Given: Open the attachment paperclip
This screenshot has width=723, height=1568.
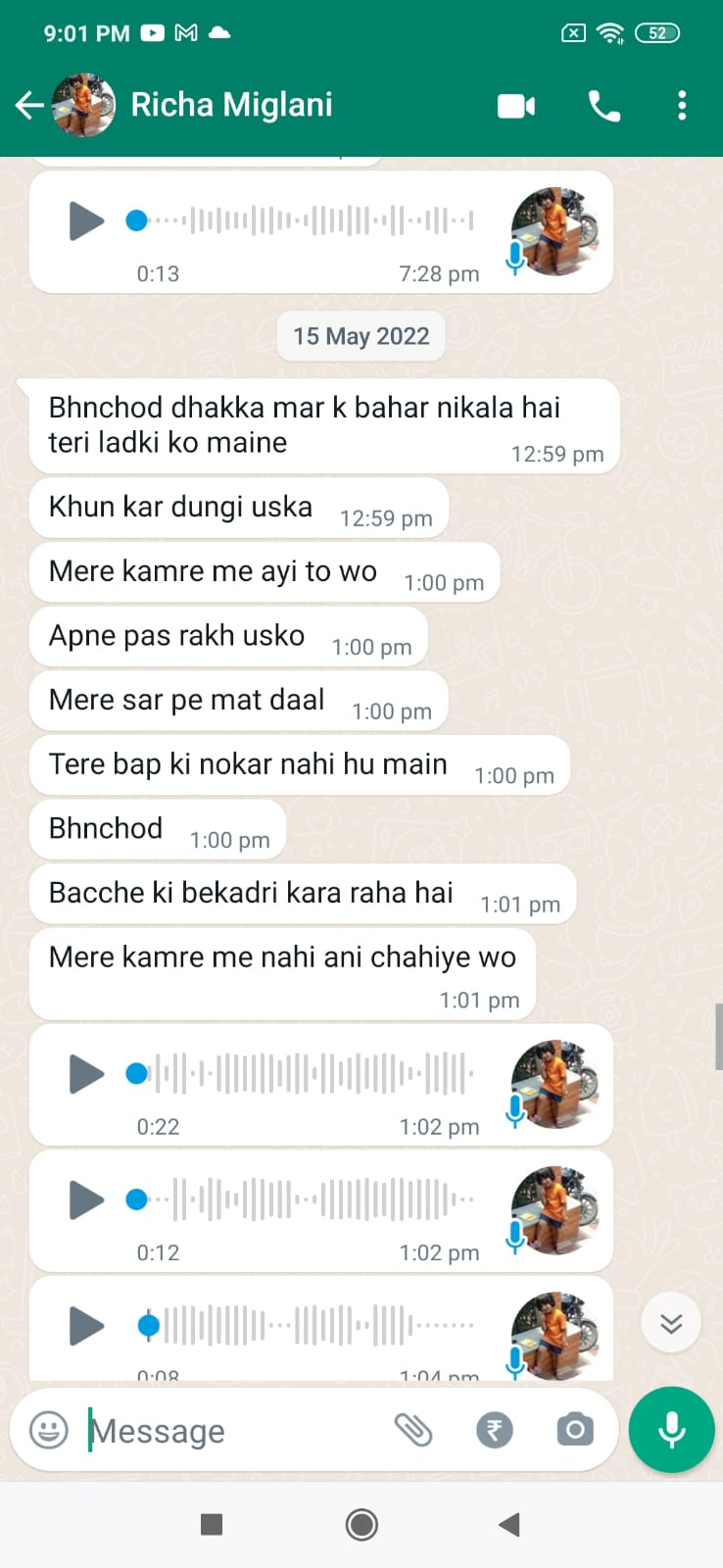Looking at the screenshot, I should pos(413,1430).
